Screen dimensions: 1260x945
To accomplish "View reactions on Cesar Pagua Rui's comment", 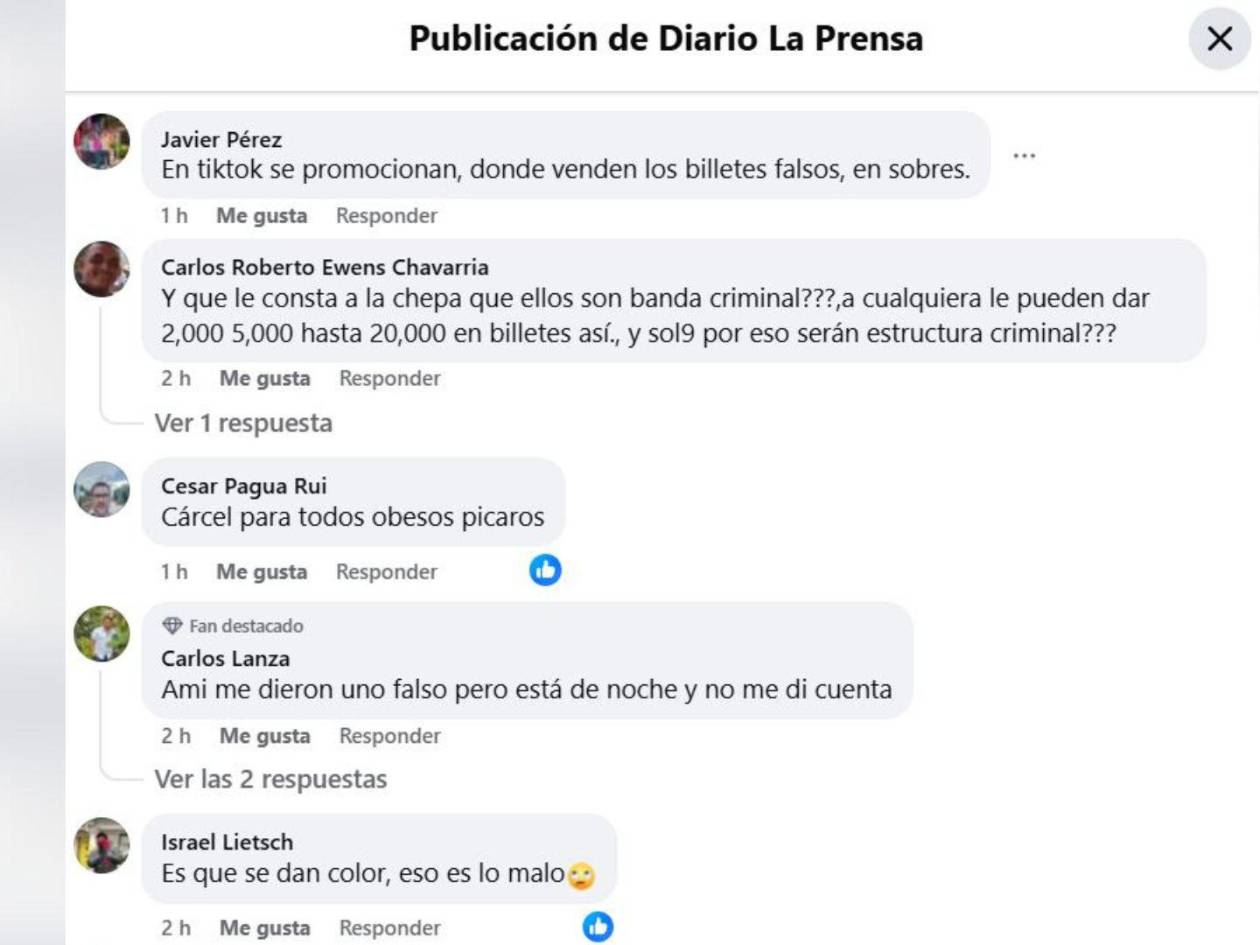I will [x=545, y=571].
